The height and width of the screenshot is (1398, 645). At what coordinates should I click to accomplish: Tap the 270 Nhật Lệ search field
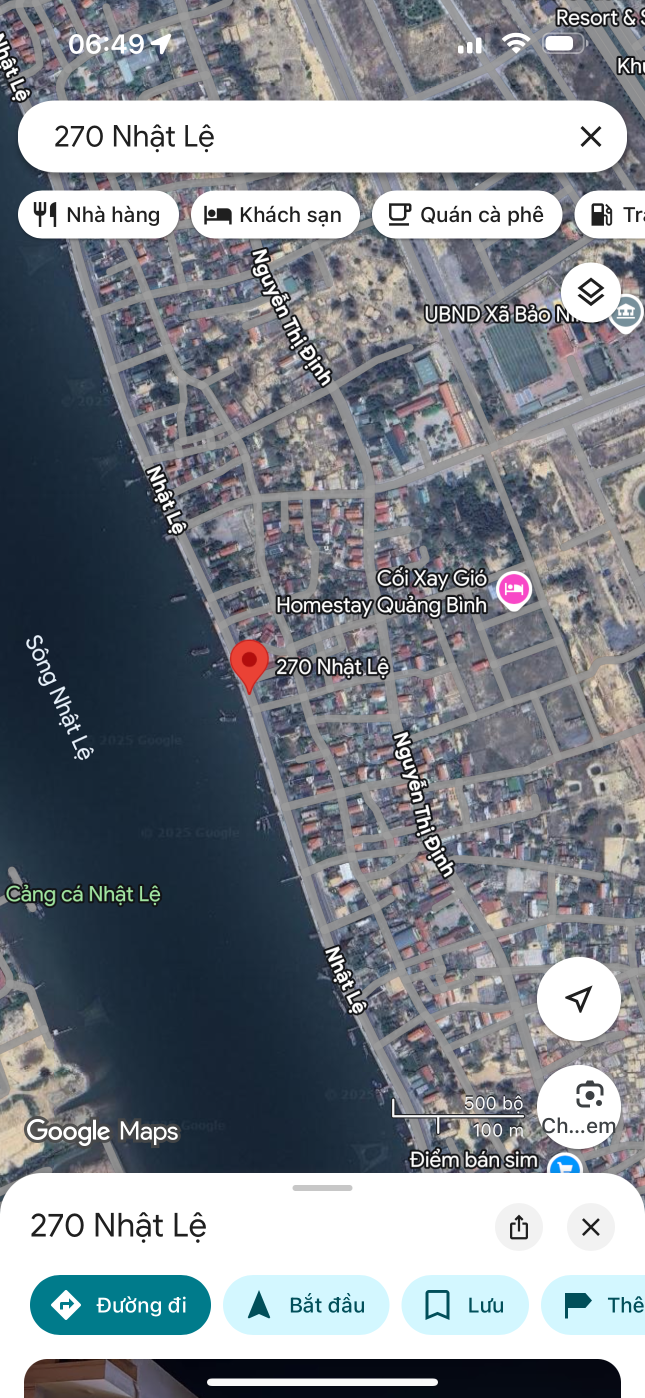(x=300, y=137)
